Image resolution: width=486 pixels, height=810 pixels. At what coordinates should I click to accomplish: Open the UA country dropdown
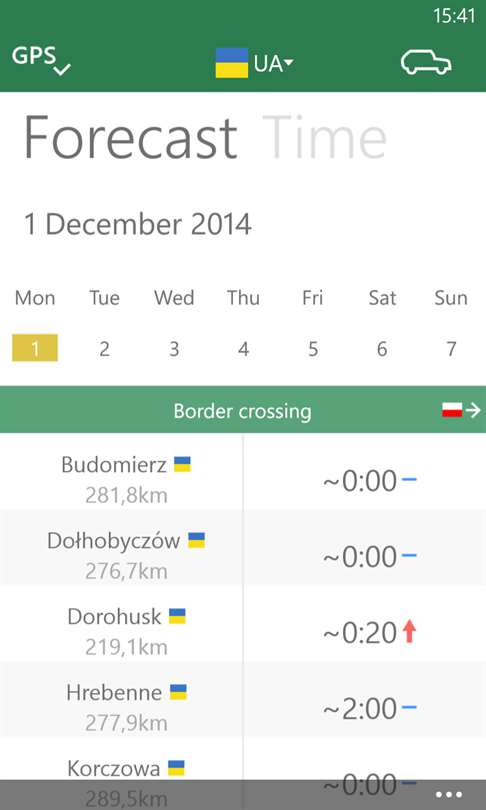[x=255, y=63]
